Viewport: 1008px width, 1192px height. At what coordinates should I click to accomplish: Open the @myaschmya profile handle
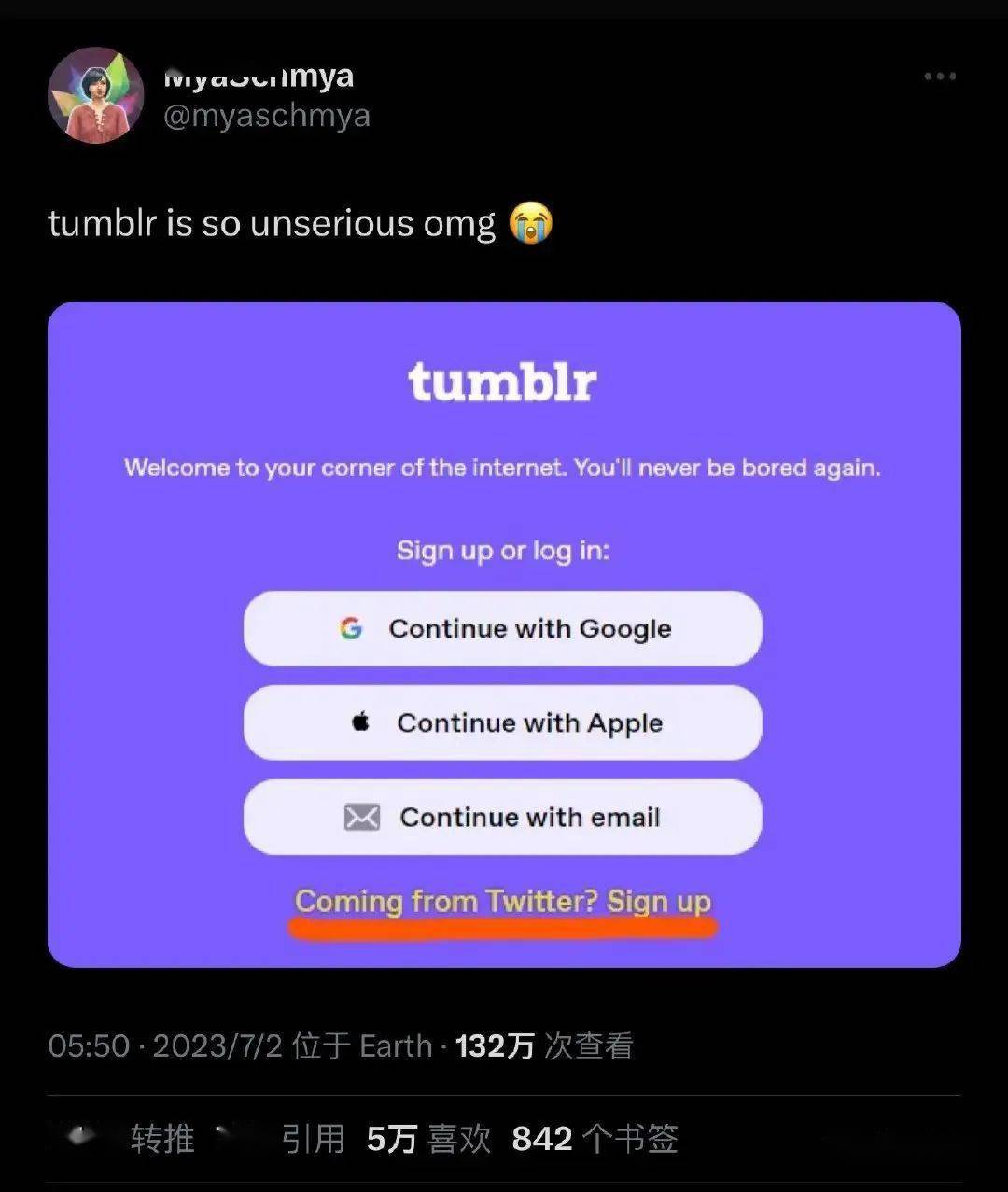tap(267, 116)
